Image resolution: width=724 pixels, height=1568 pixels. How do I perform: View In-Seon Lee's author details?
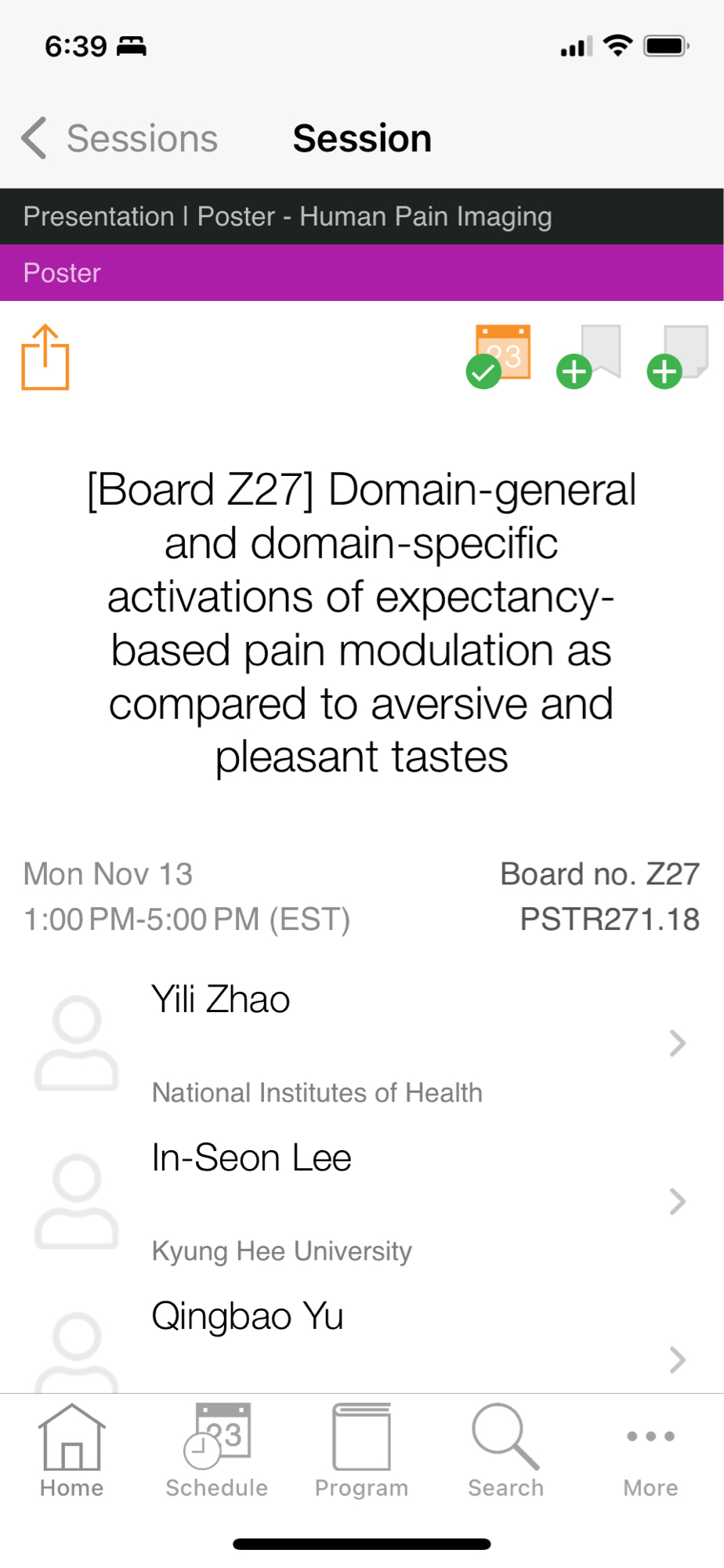(x=360, y=1201)
